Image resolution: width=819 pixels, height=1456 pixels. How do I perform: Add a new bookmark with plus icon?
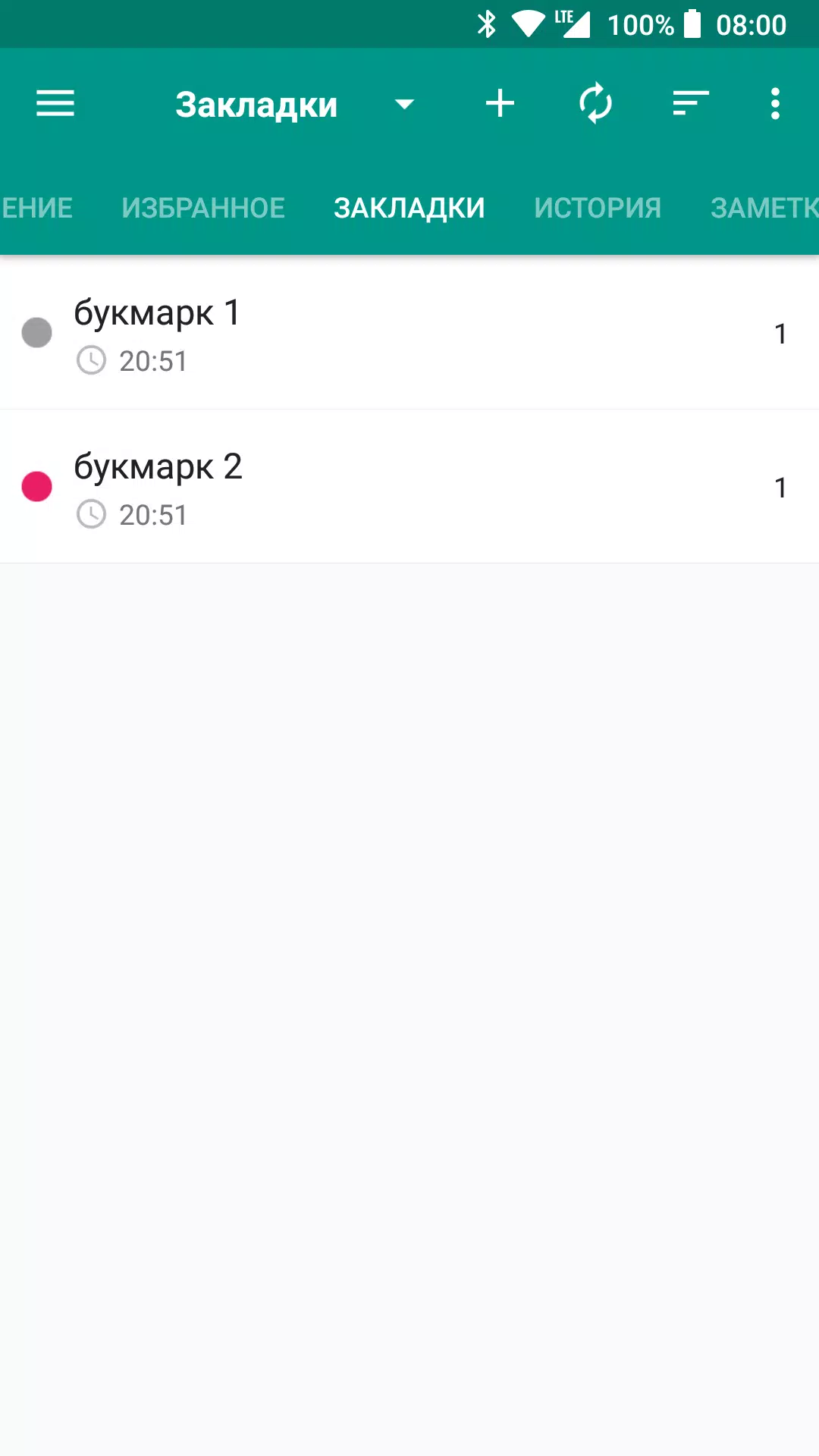pyautogui.click(x=500, y=103)
